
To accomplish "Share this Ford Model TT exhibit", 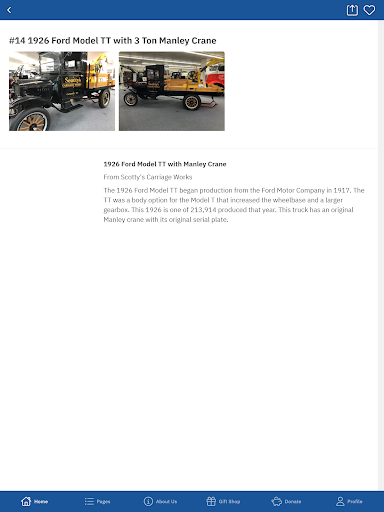I will (352, 10).
